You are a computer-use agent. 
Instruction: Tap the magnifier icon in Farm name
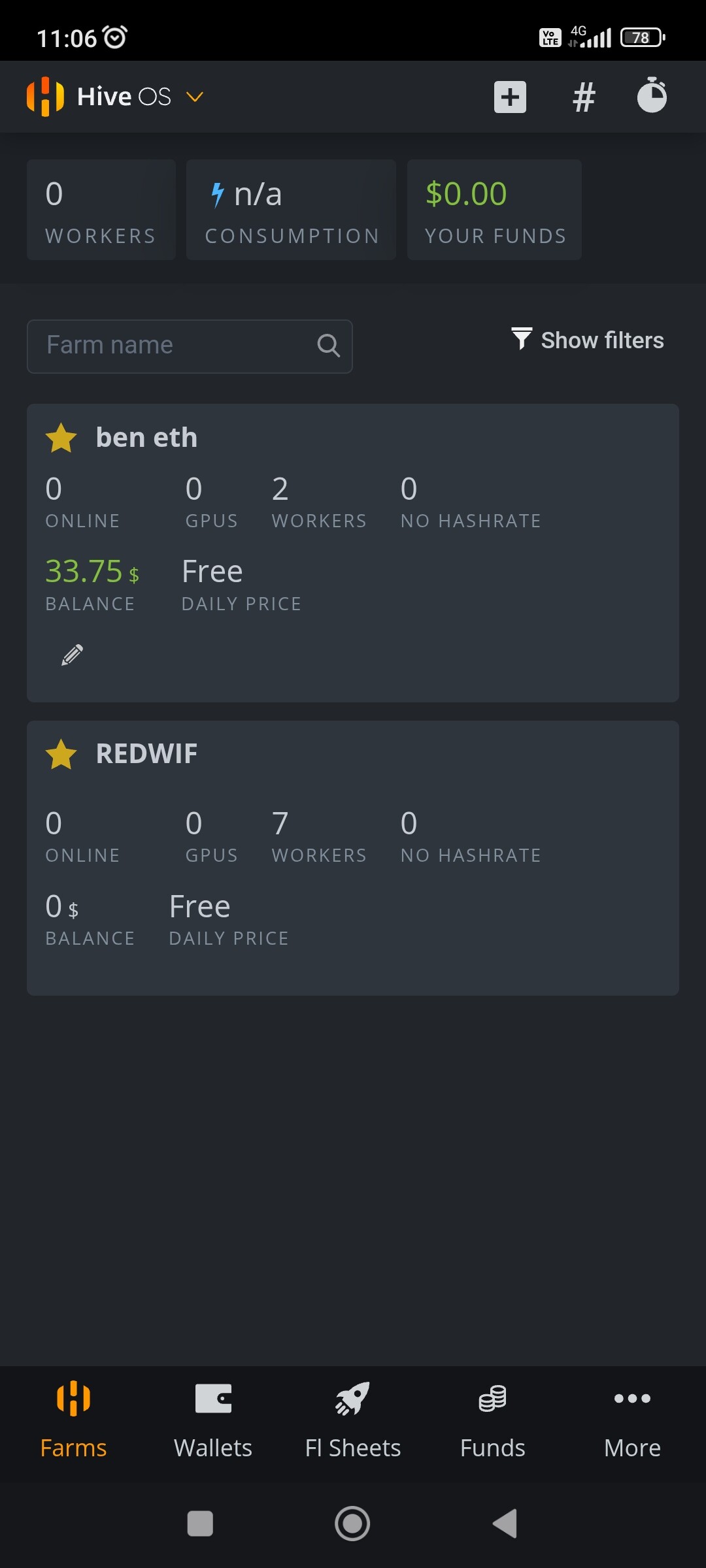coord(328,346)
